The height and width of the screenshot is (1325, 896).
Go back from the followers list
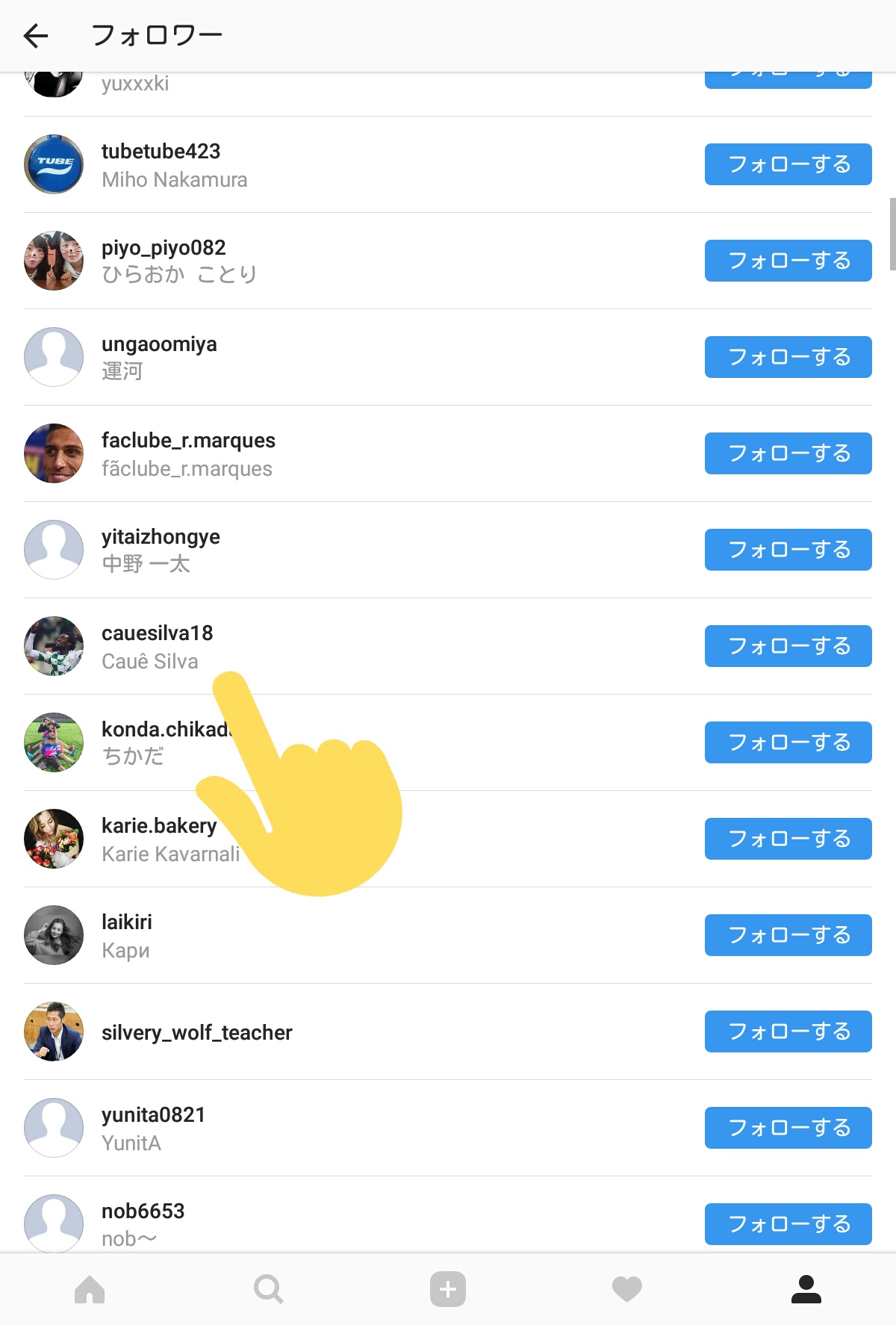pos(36,35)
